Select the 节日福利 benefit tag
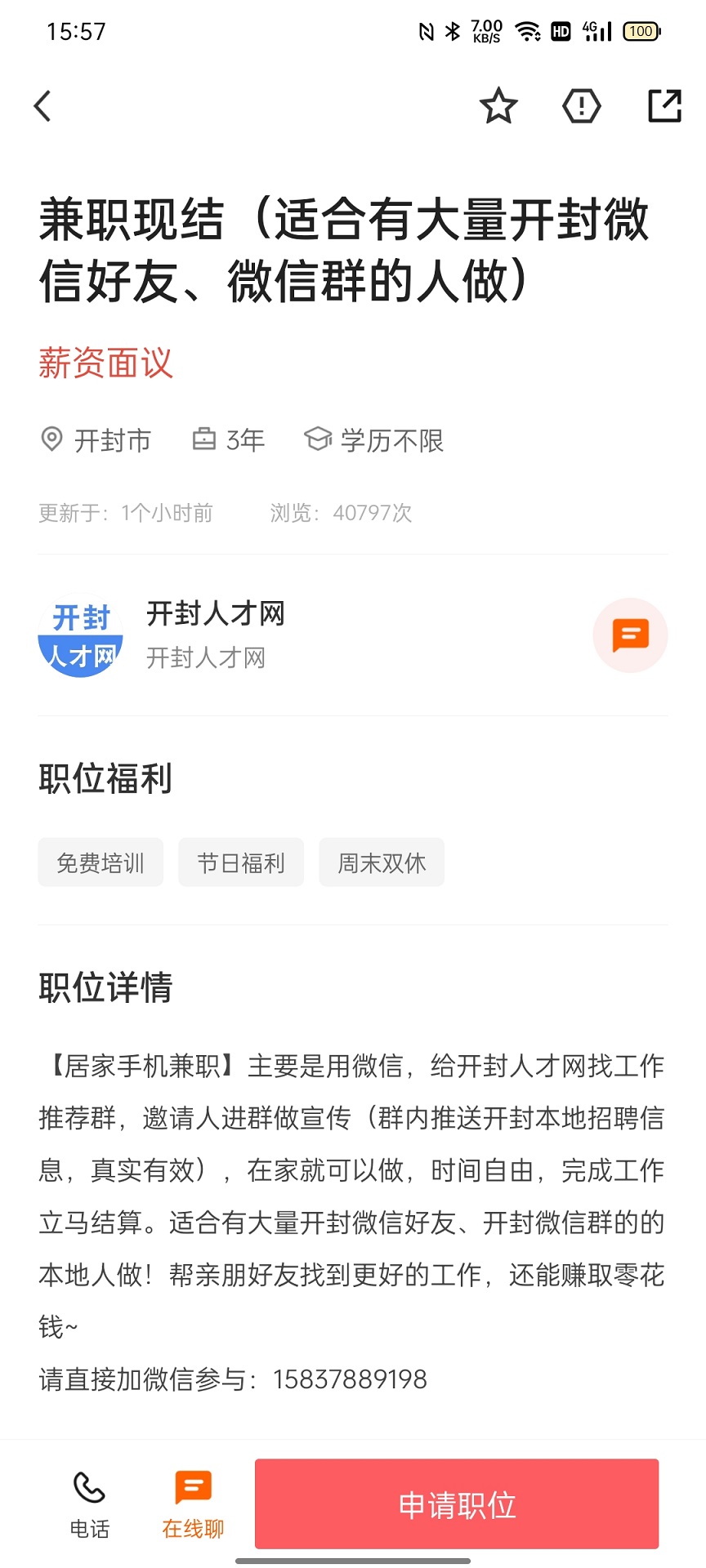706x1568 pixels. (x=240, y=862)
